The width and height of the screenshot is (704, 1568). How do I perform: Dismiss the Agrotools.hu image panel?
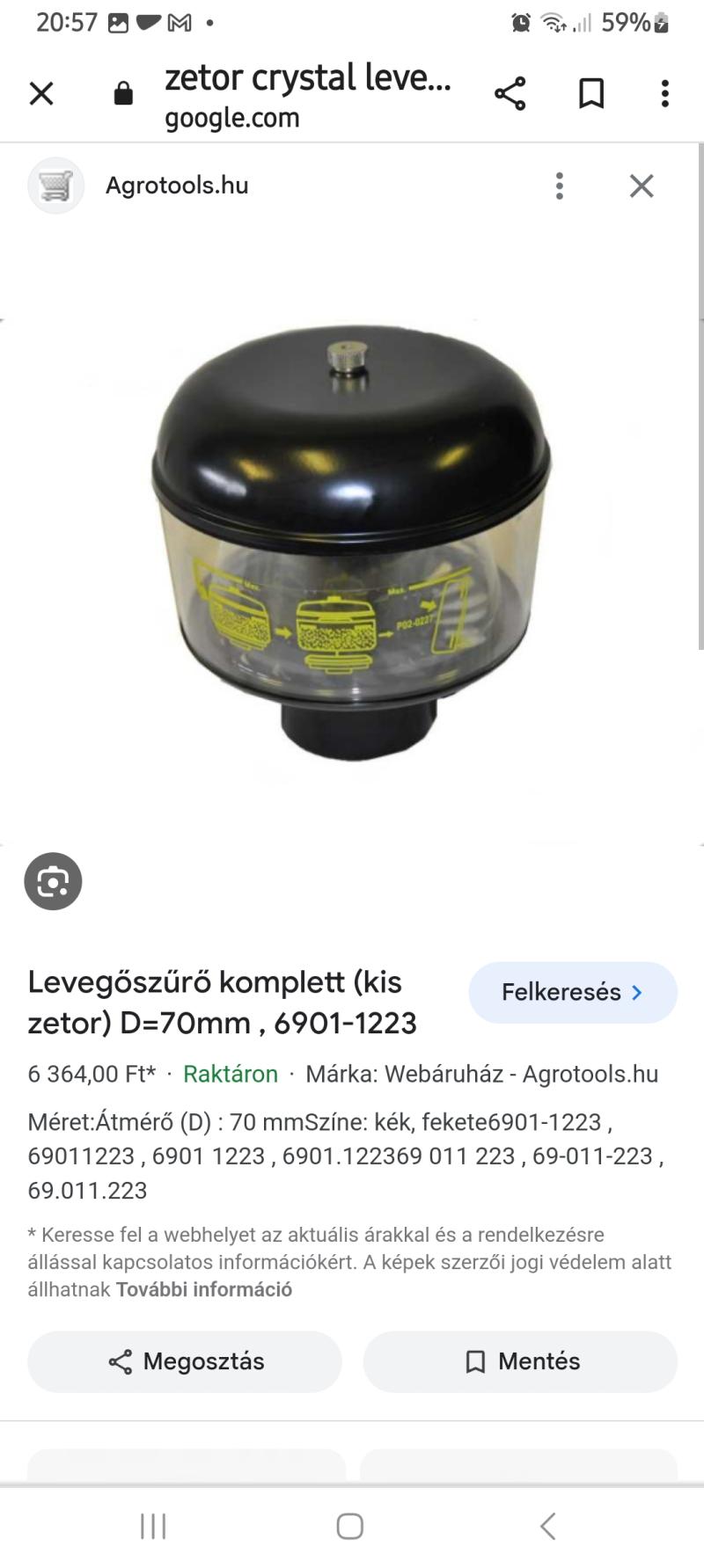642,186
